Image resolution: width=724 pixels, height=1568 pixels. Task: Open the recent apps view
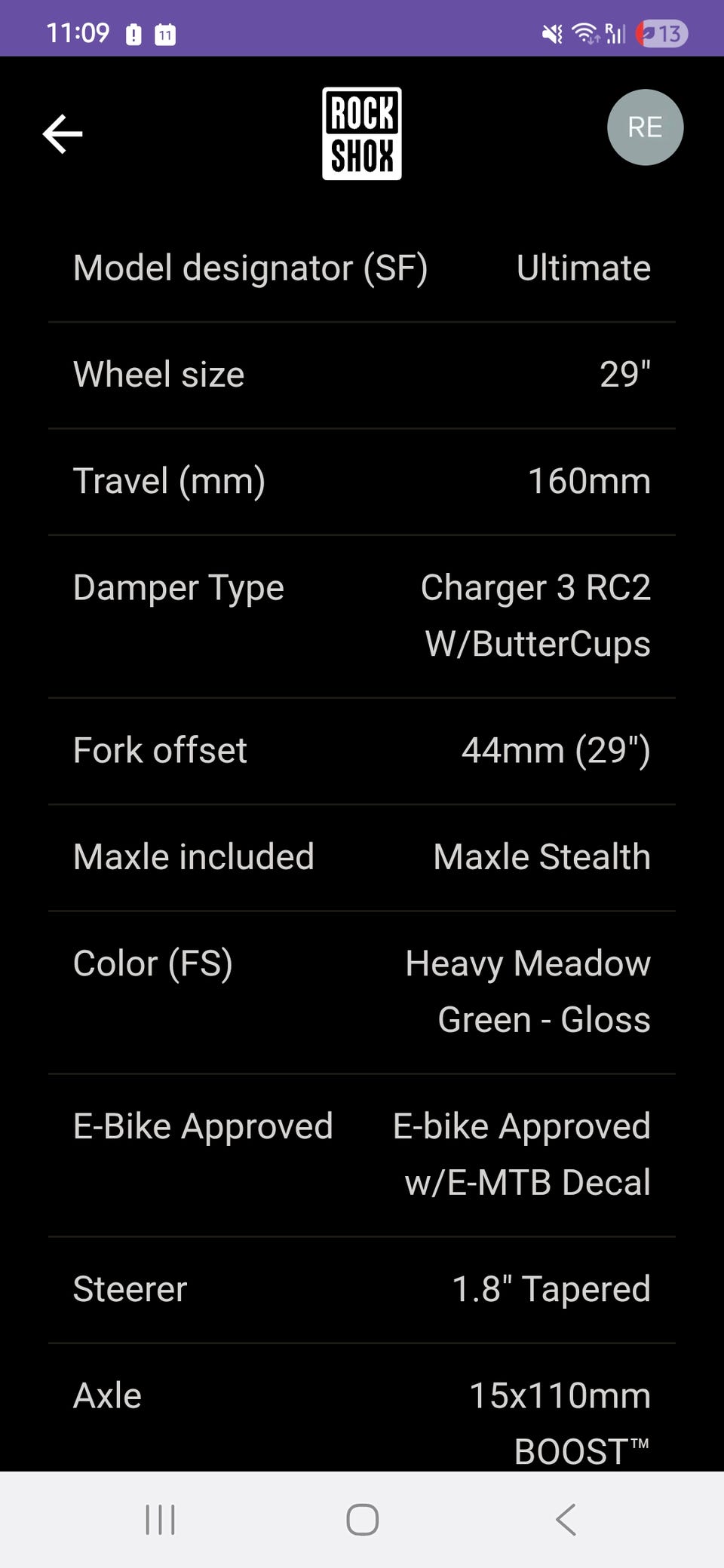(160, 1519)
